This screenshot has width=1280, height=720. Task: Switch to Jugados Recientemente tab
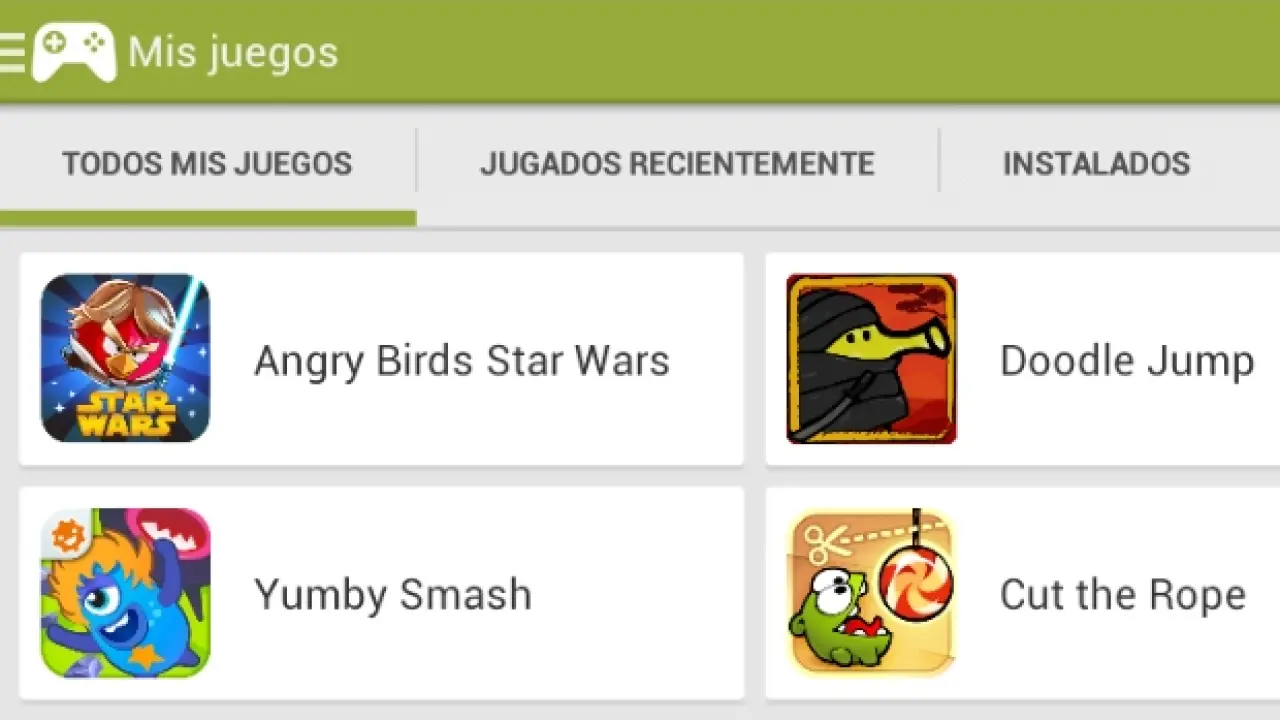coord(677,164)
